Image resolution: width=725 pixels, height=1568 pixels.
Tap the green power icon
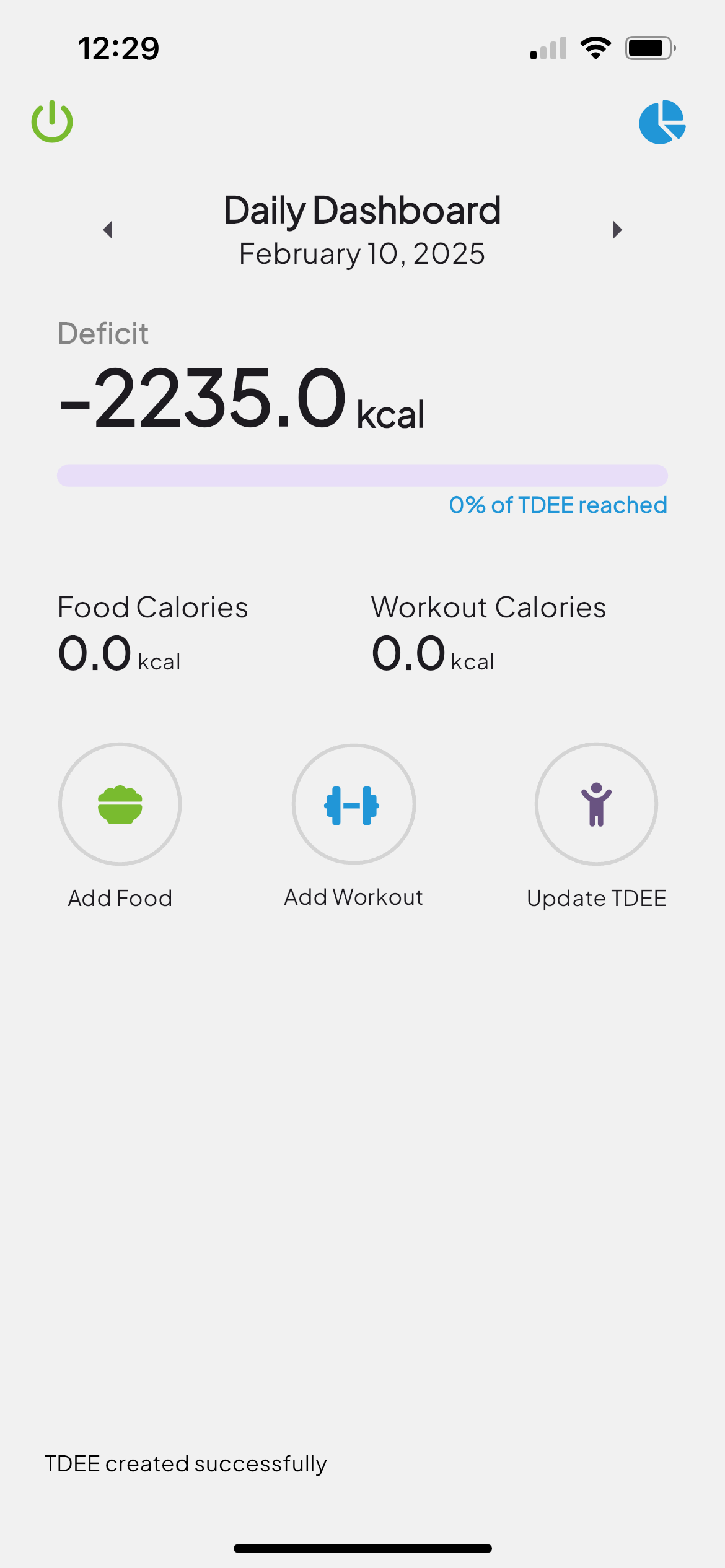point(52,121)
